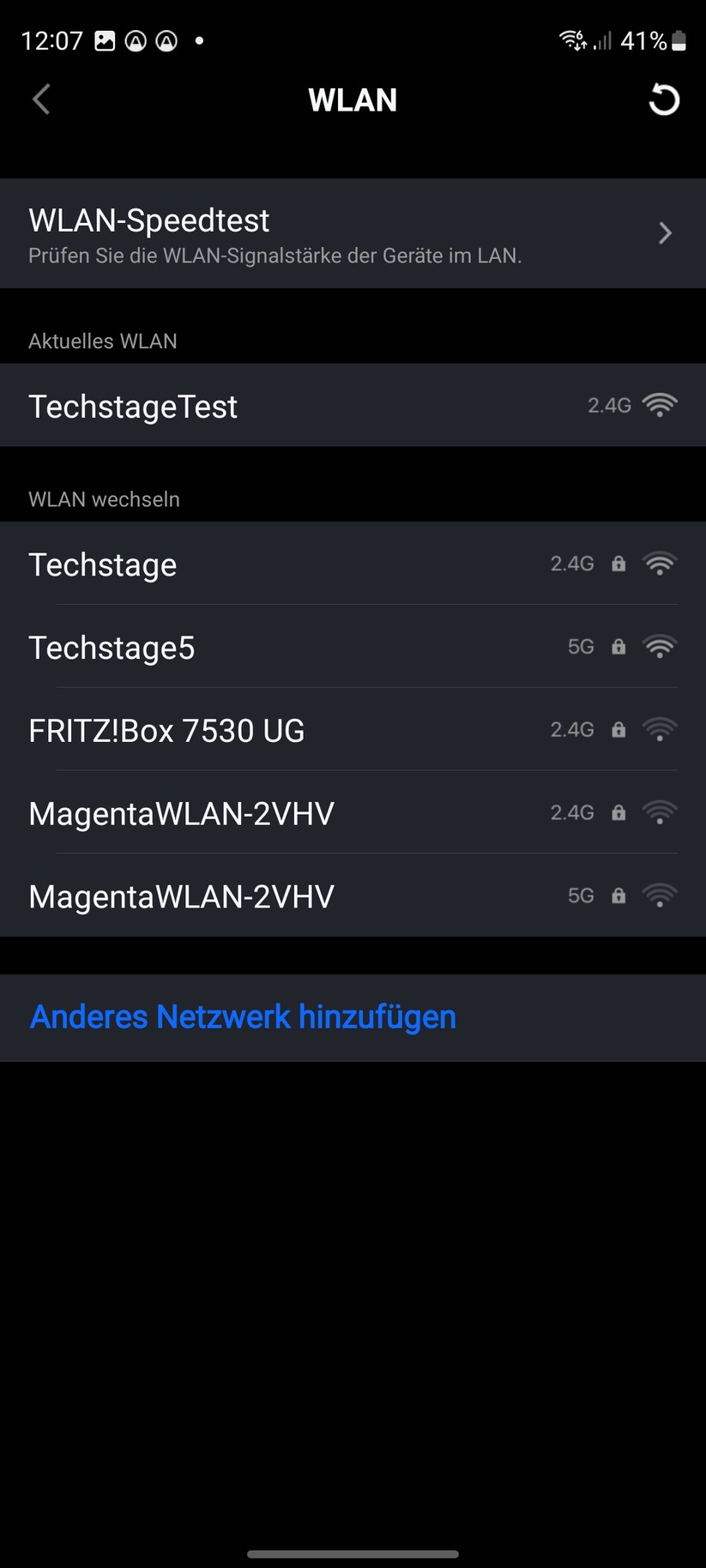Click the signal strength icon for MagentaWLAN-2VHV 2.4G

659,812
